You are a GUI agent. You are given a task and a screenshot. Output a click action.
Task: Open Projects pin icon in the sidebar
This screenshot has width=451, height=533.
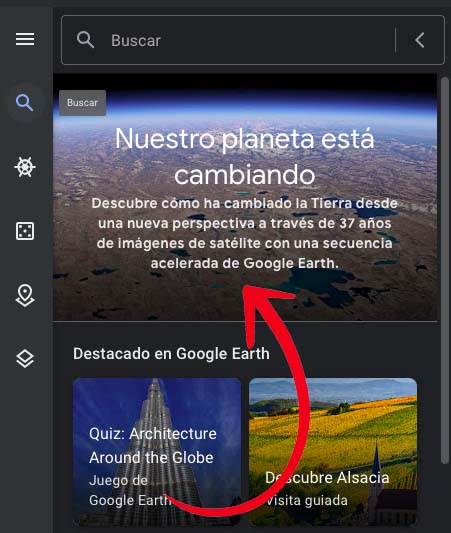25,296
